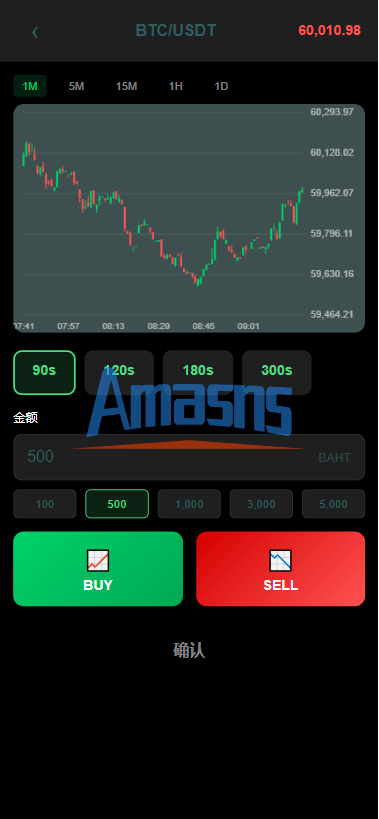This screenshot has width=379, height=819.
Task: Tap the green BUY button
Action: pos(98,569)
